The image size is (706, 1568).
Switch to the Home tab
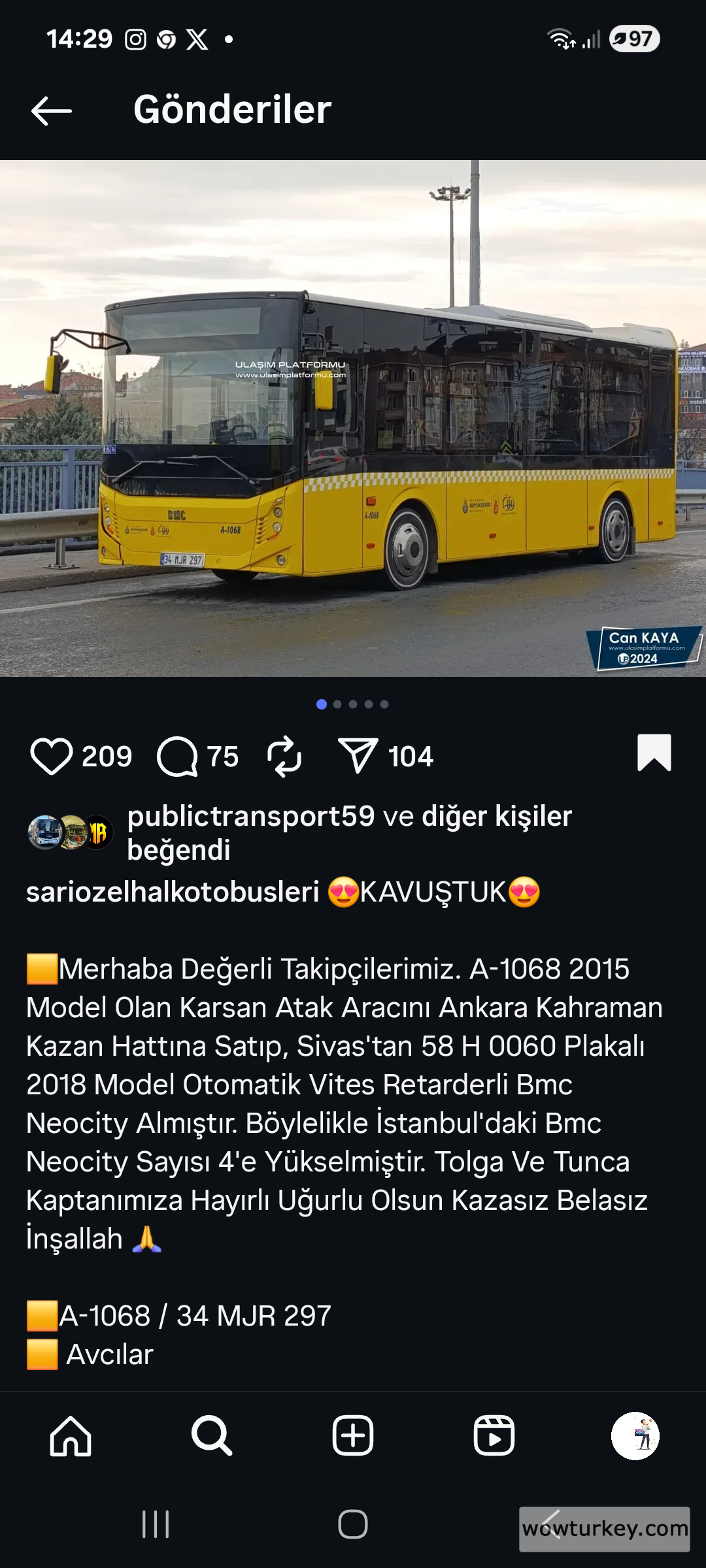point(71,1436)
